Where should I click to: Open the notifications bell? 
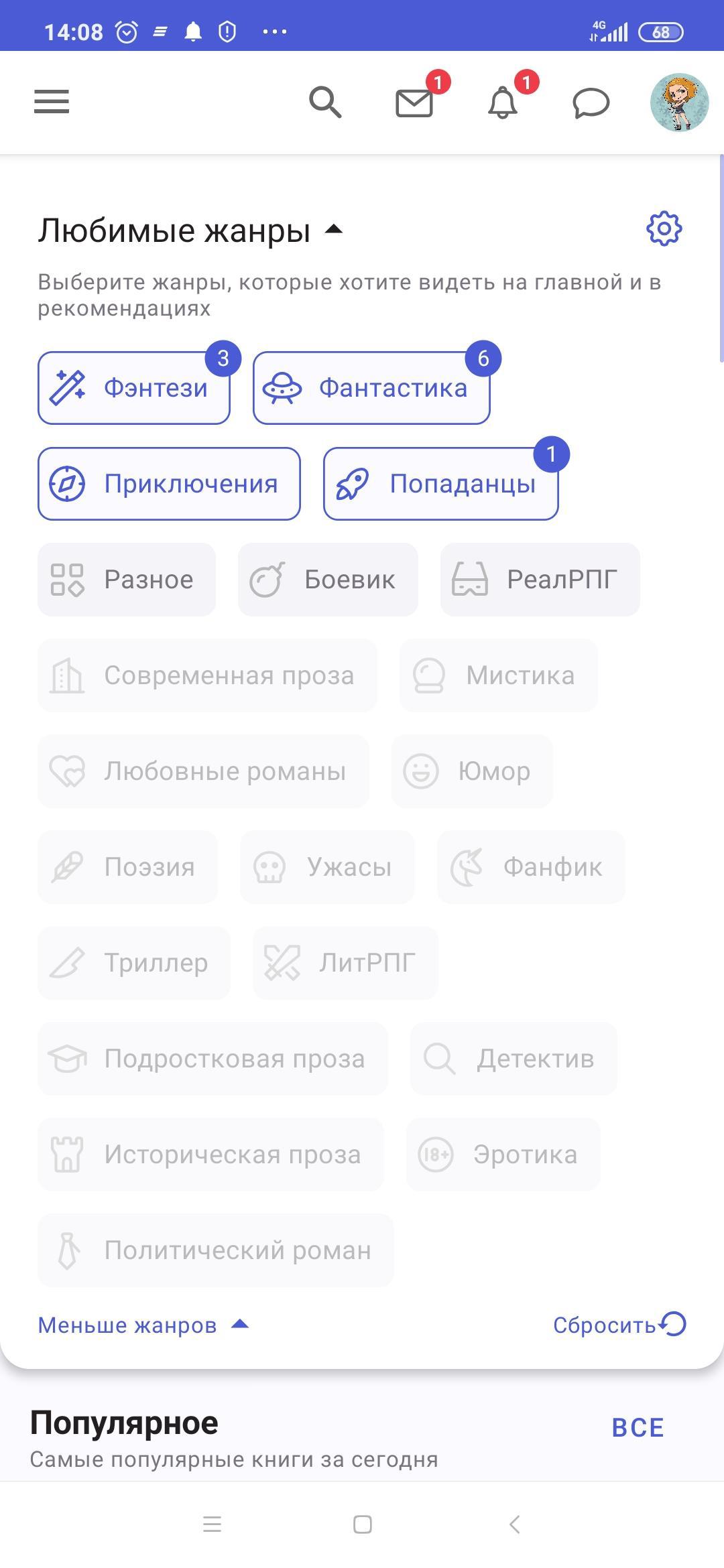503,103
